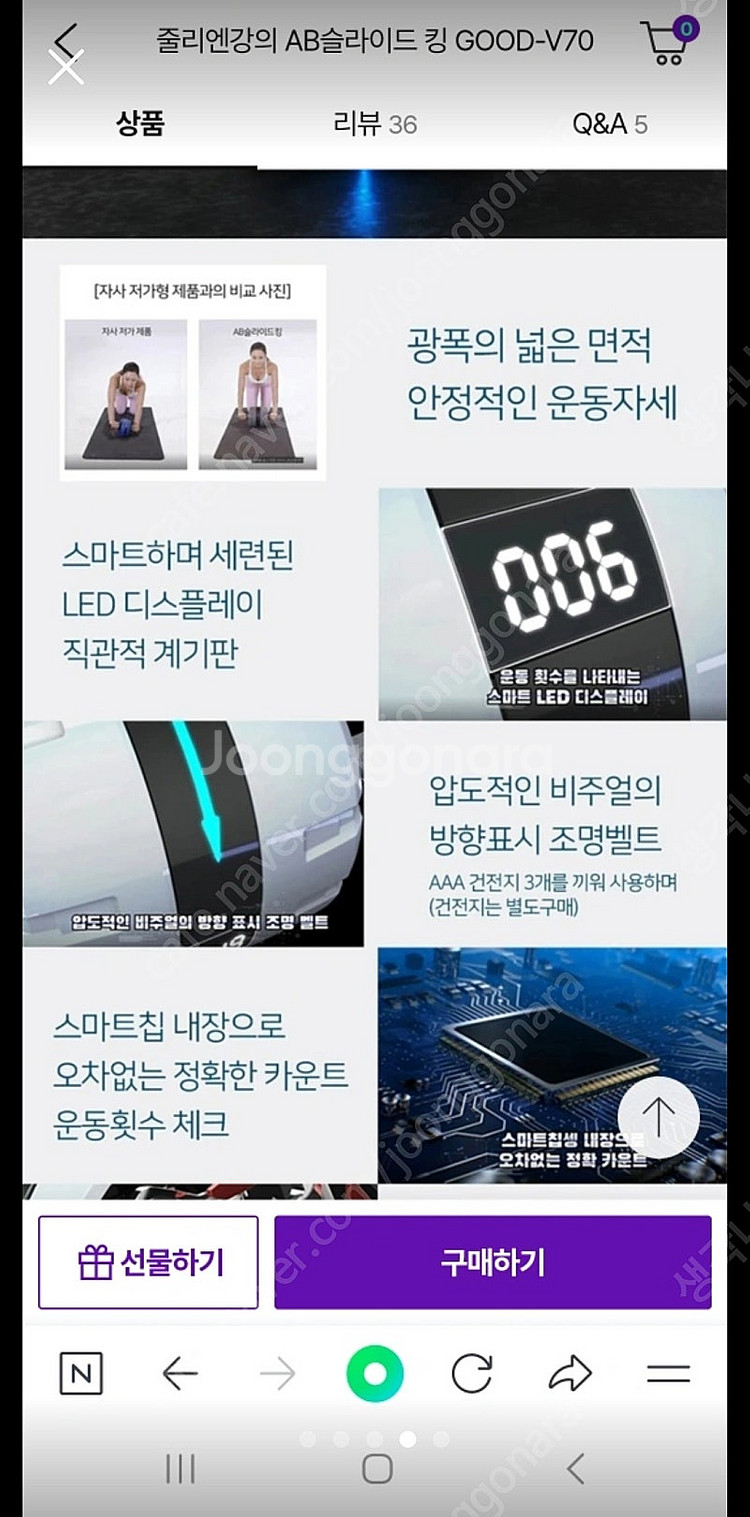Go to the previous page in browser toolbar

click(x=180, y=1375)
